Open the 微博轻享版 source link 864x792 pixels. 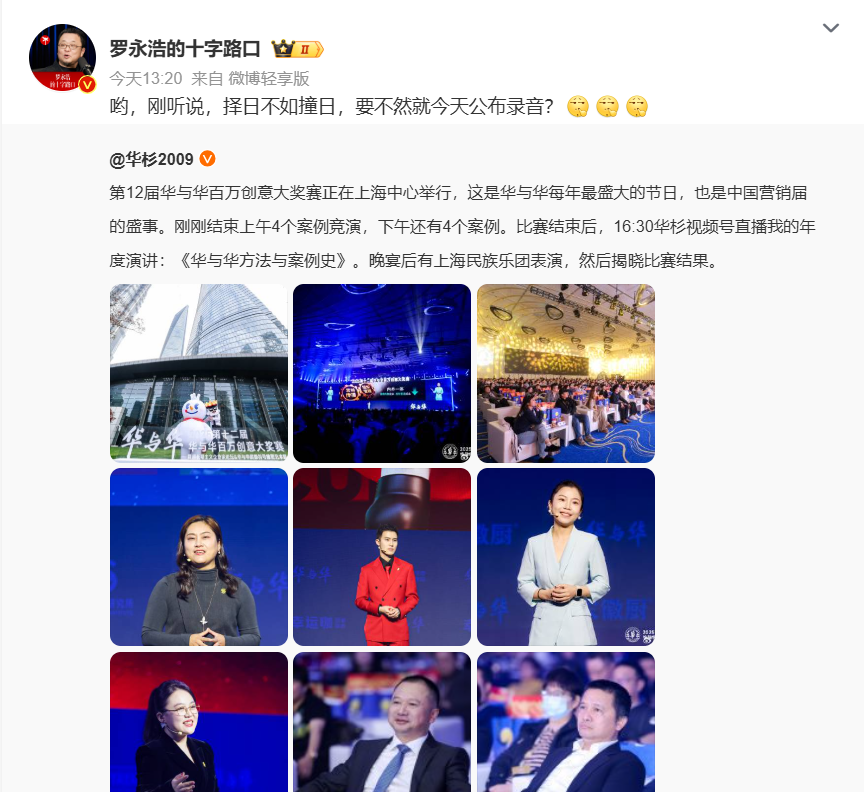[x=268, y=78]
